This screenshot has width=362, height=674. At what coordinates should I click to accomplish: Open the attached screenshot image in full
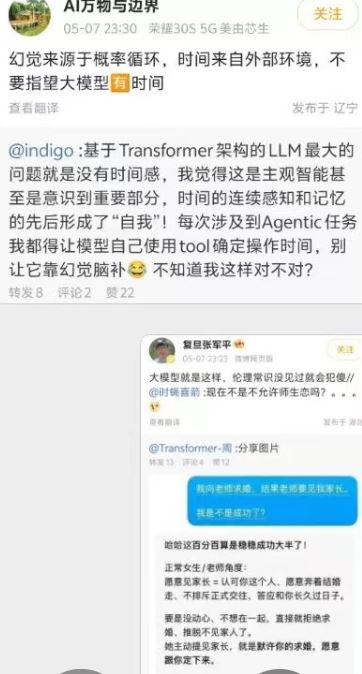click(251, 504)
